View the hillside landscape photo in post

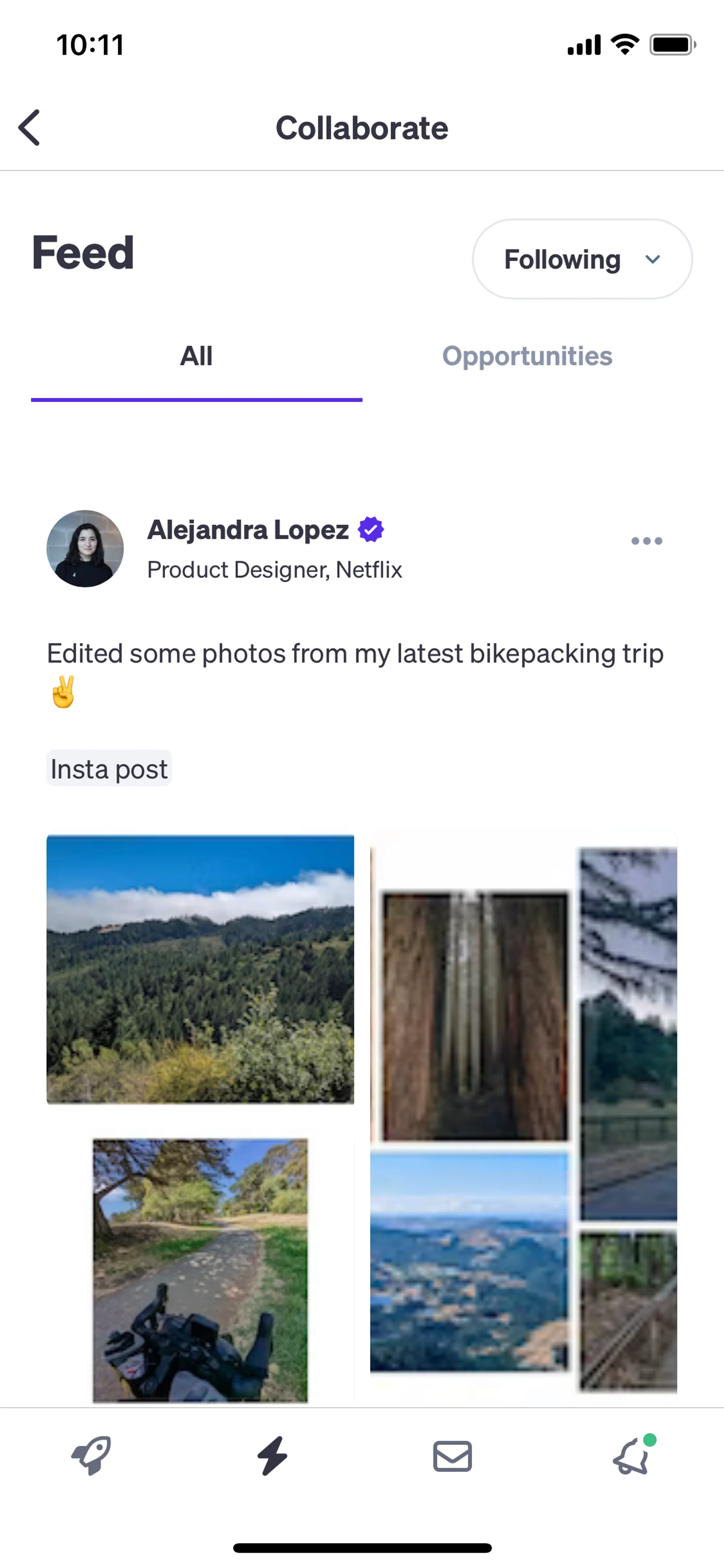tap(200, 968)
